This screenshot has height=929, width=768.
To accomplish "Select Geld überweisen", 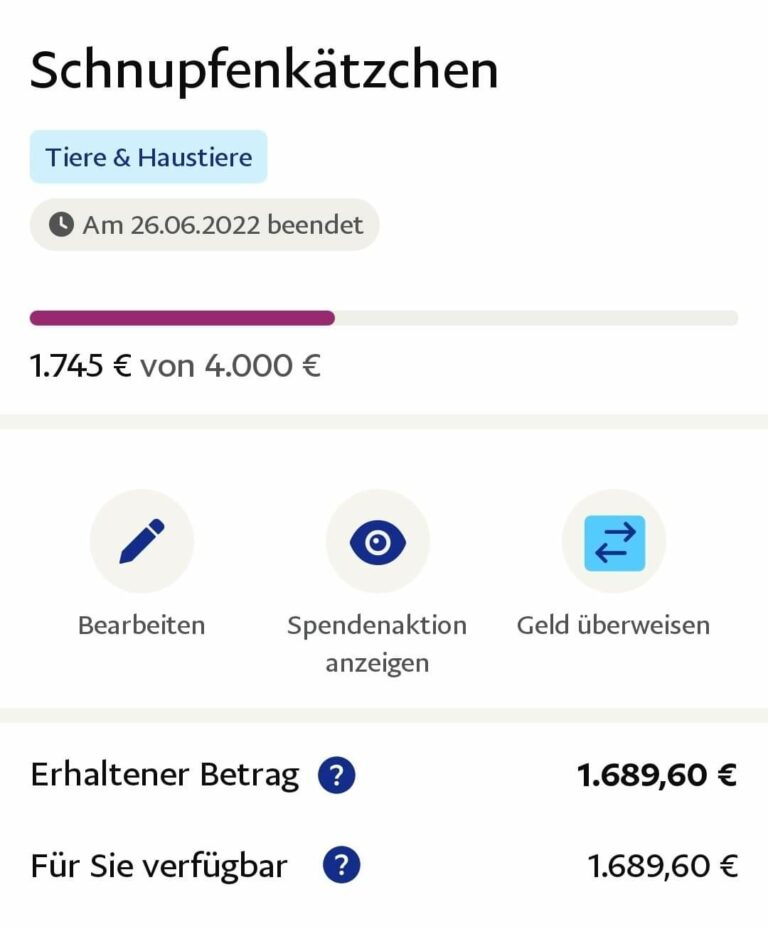I will click(x=613, y=541).
